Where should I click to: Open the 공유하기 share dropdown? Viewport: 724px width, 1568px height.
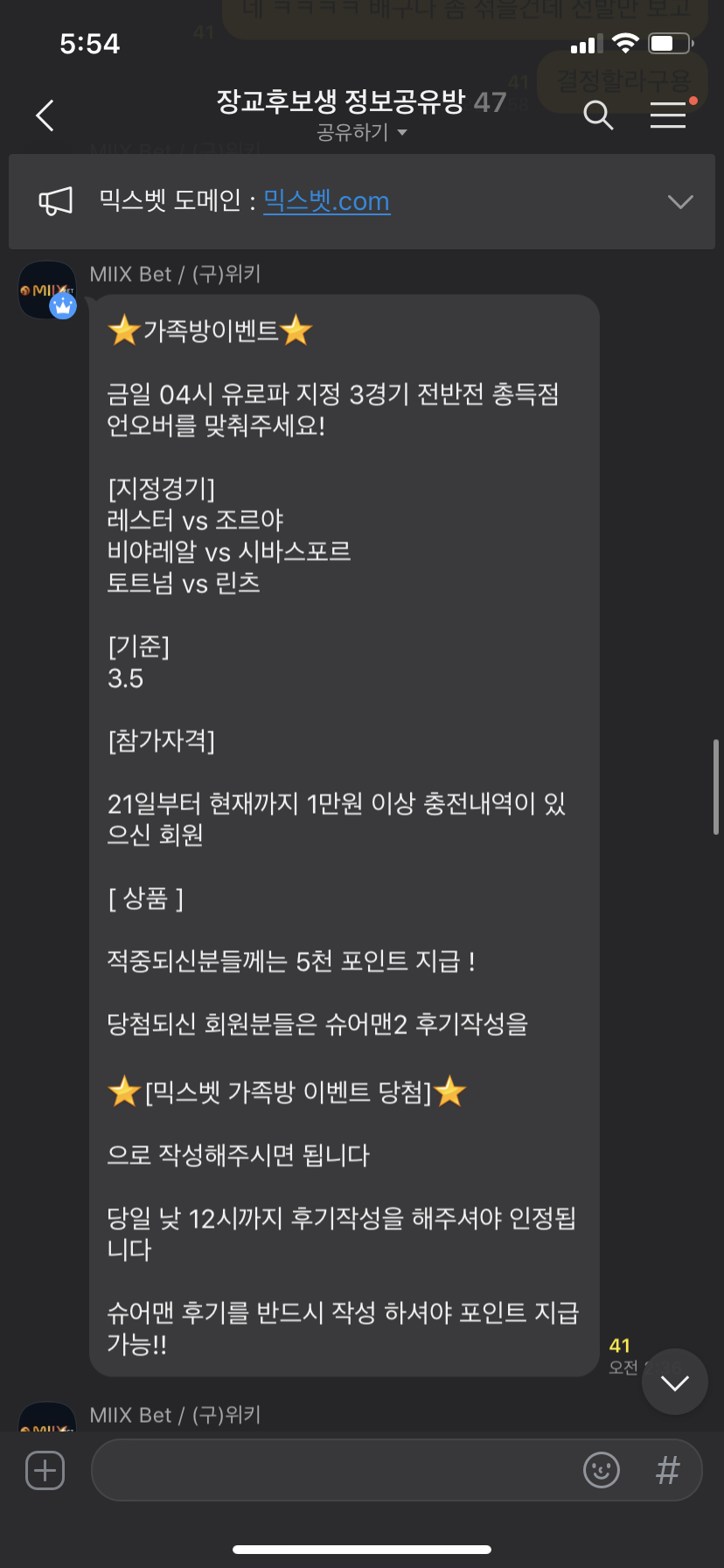(x=361, y=133)
